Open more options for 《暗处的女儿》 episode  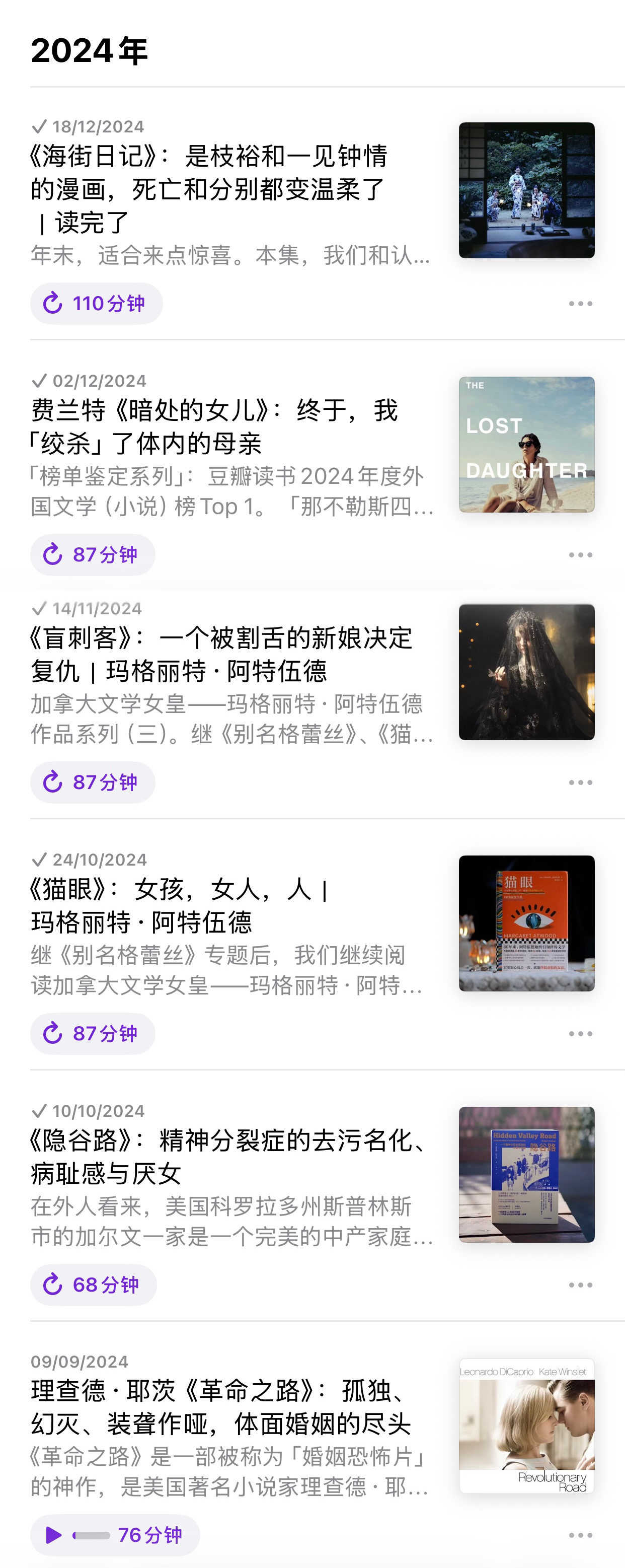(580, 554)
